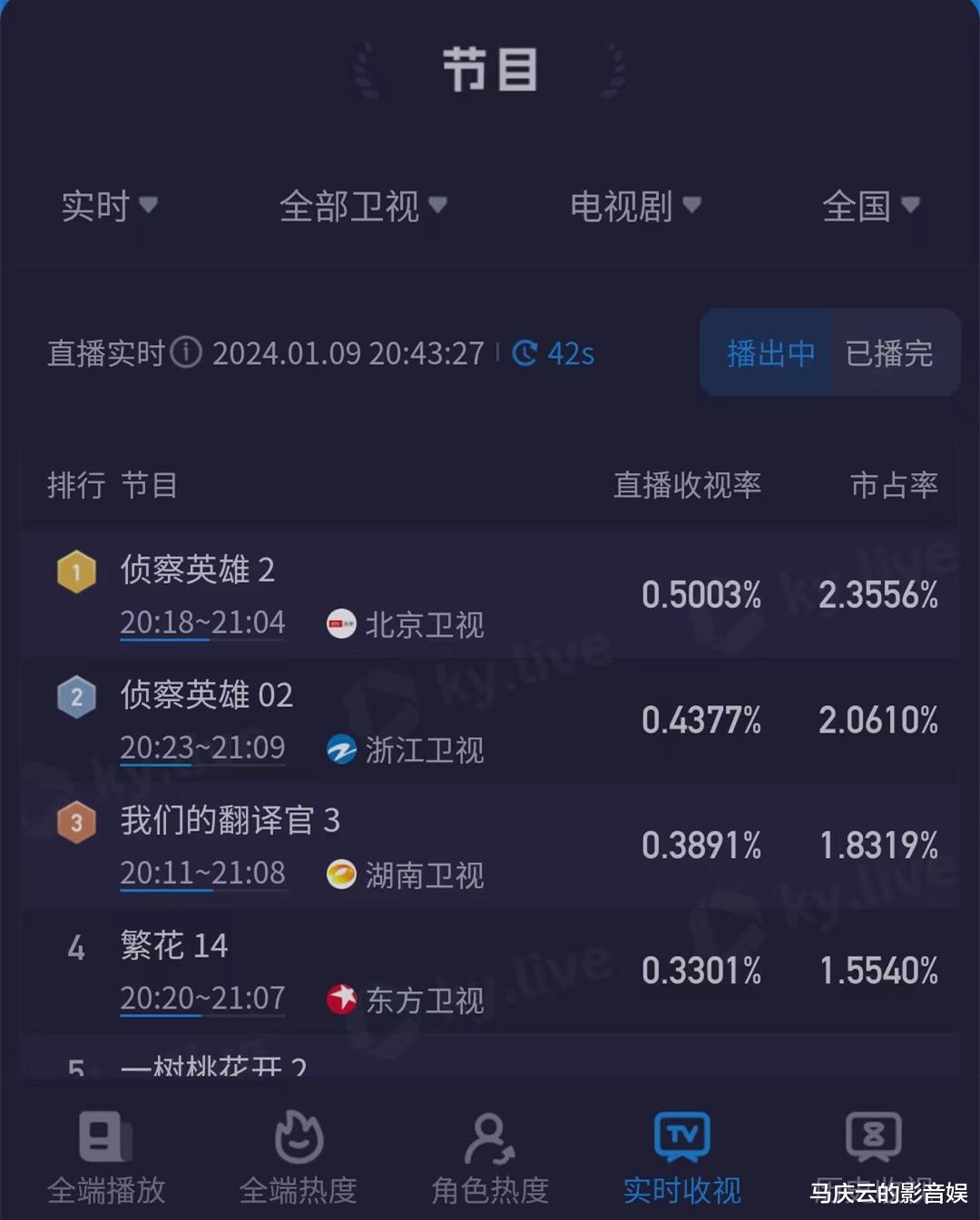Image resolution: width=980 pixels, height=1220 pixels.
Task: Select the 全端播放 playback icon
Action: point(102,1137)
